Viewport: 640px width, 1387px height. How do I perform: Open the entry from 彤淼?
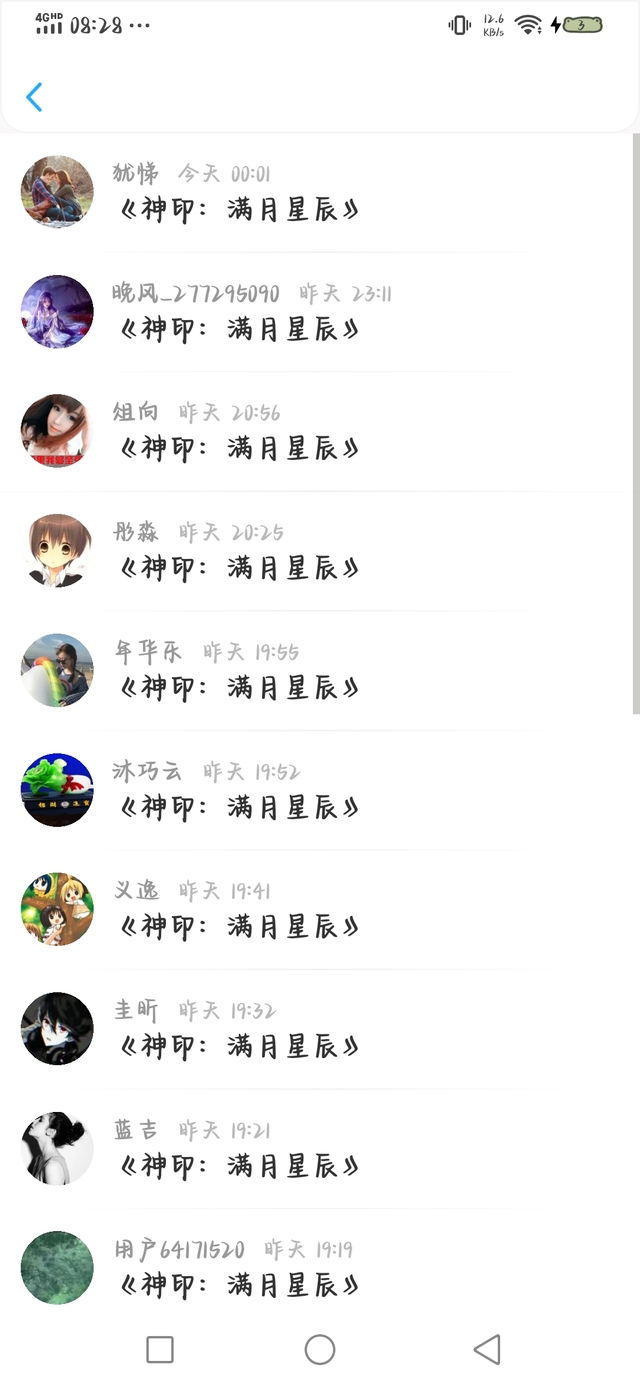click(240, 568)
